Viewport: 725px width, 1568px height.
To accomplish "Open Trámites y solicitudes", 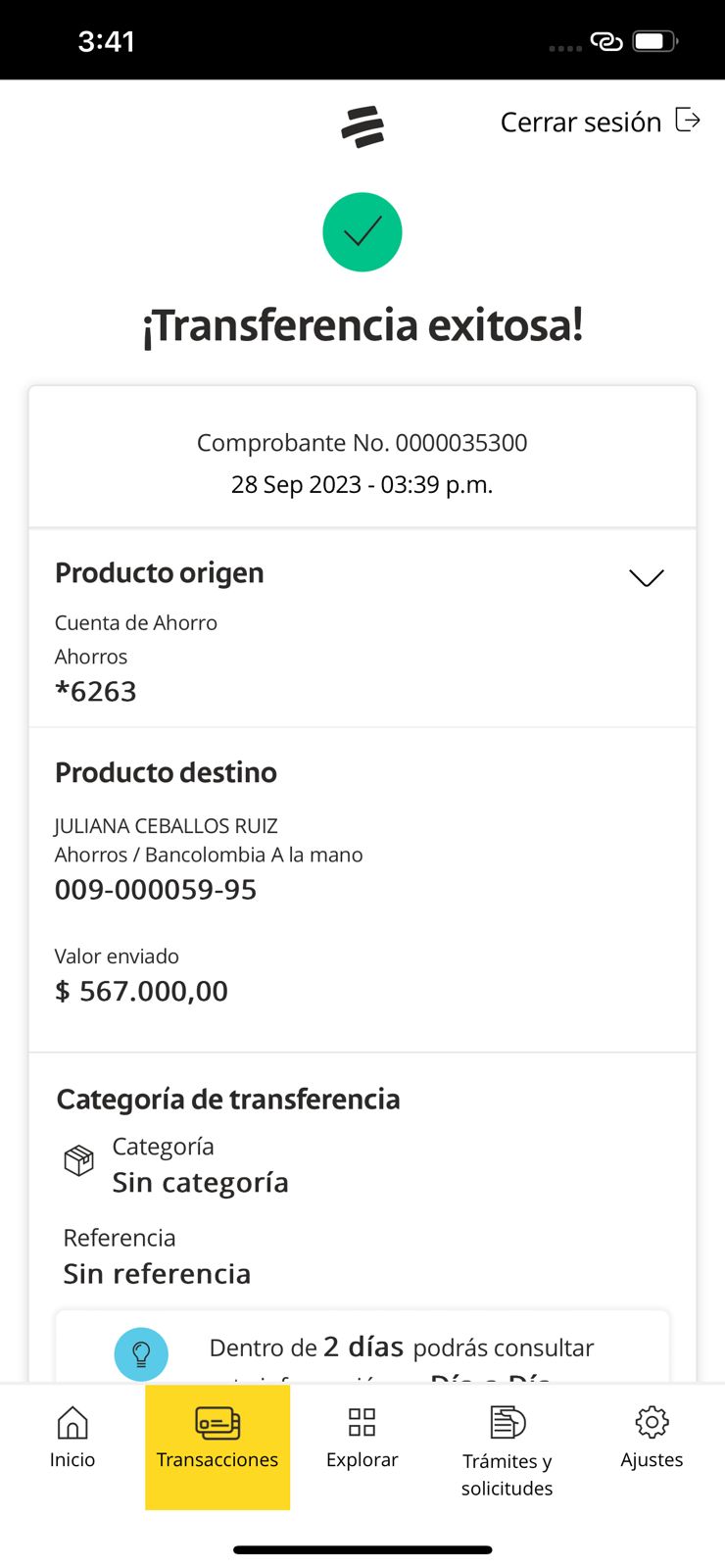I will 507,1450.
